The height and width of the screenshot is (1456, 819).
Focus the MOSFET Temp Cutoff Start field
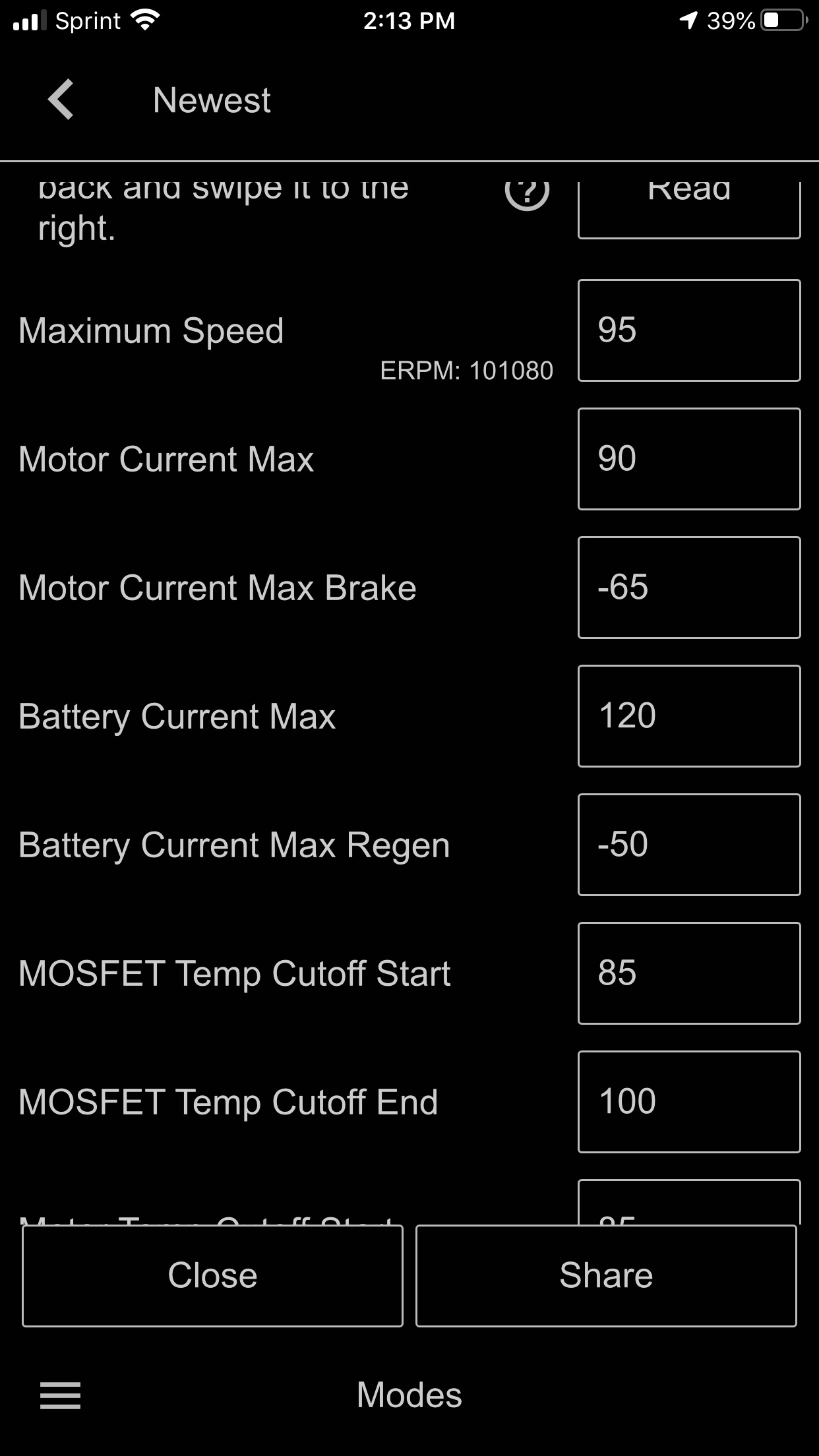689,973
